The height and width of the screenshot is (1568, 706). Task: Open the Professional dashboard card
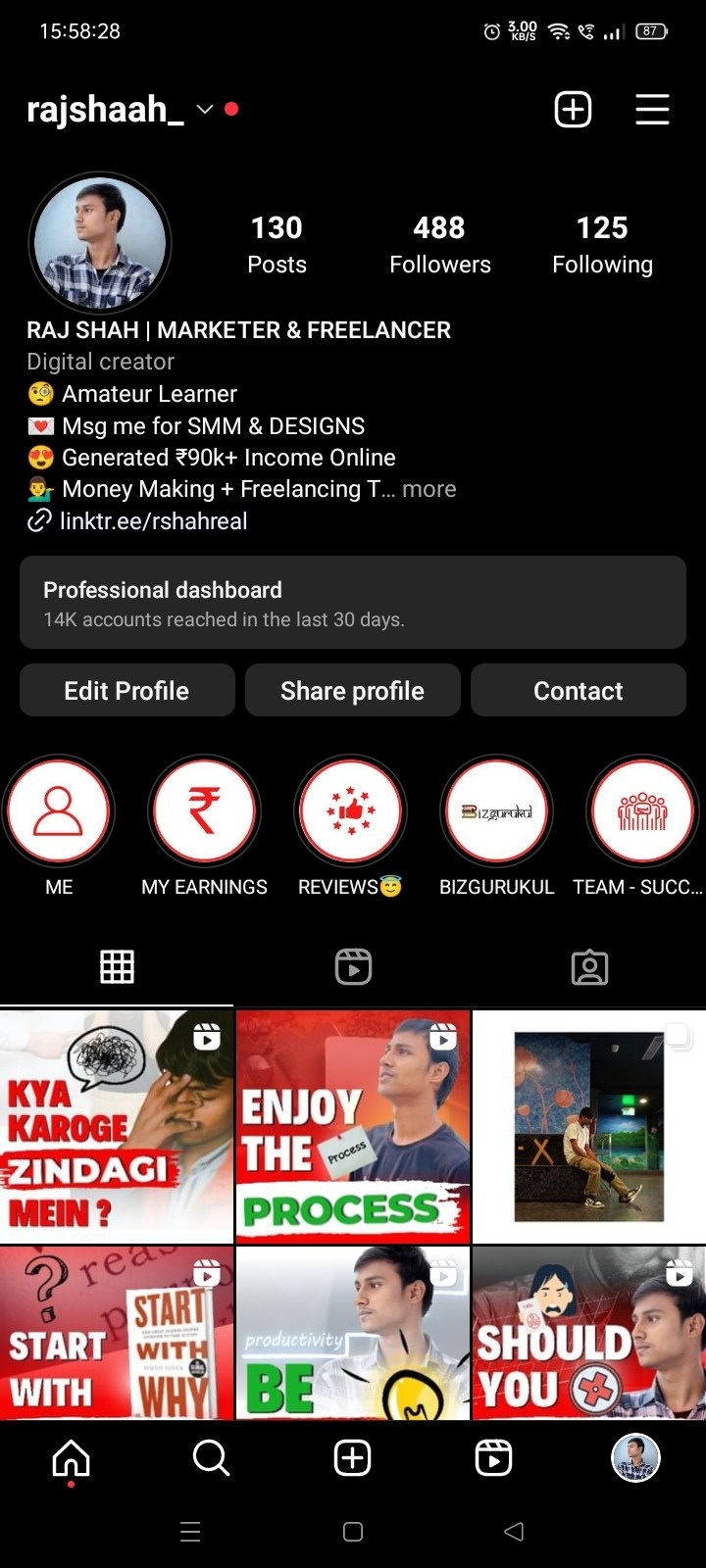click(353, 603)
